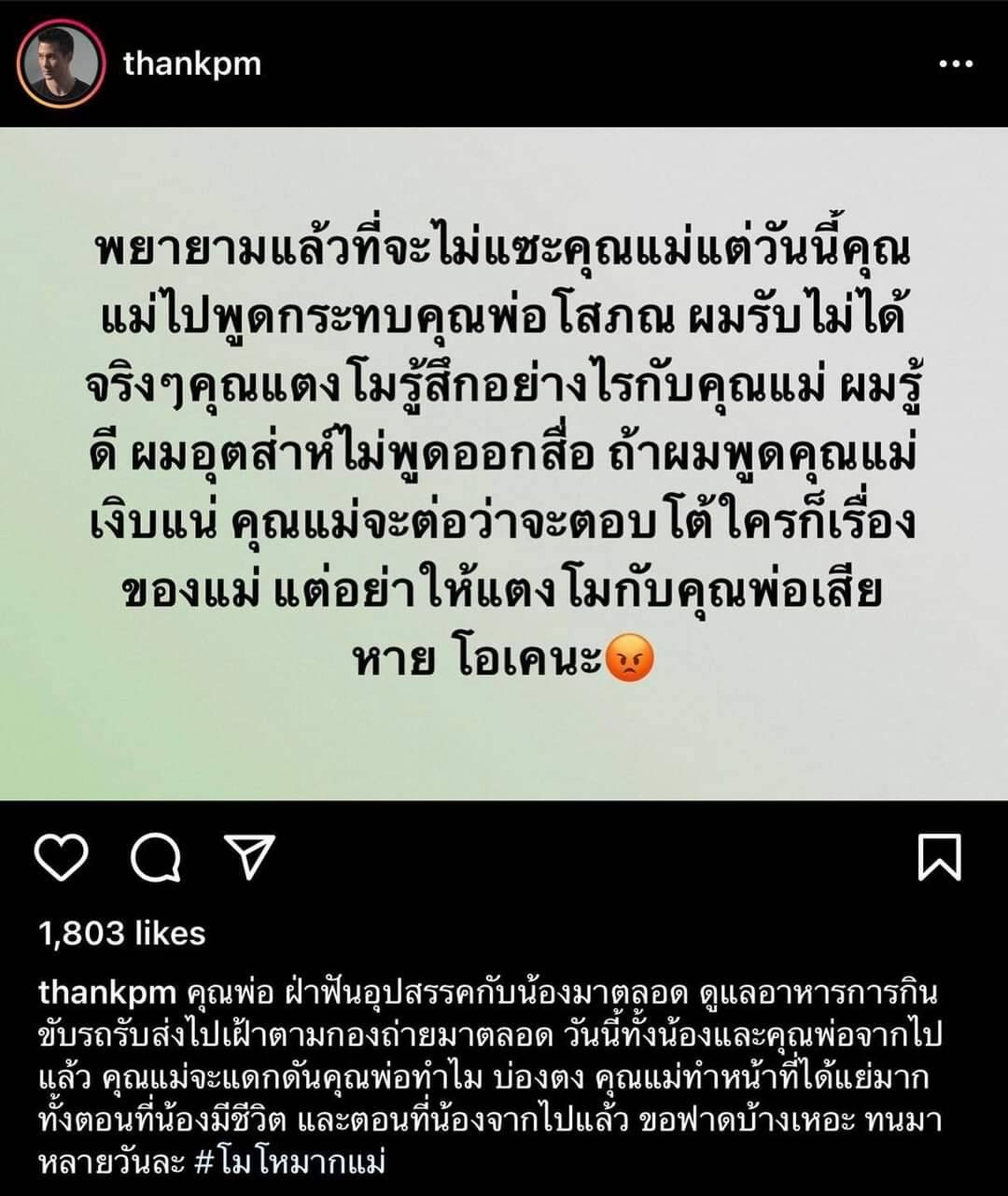1008x1196 pixels.
Task: View the 1,803 likes list
Action: point(122,933)
